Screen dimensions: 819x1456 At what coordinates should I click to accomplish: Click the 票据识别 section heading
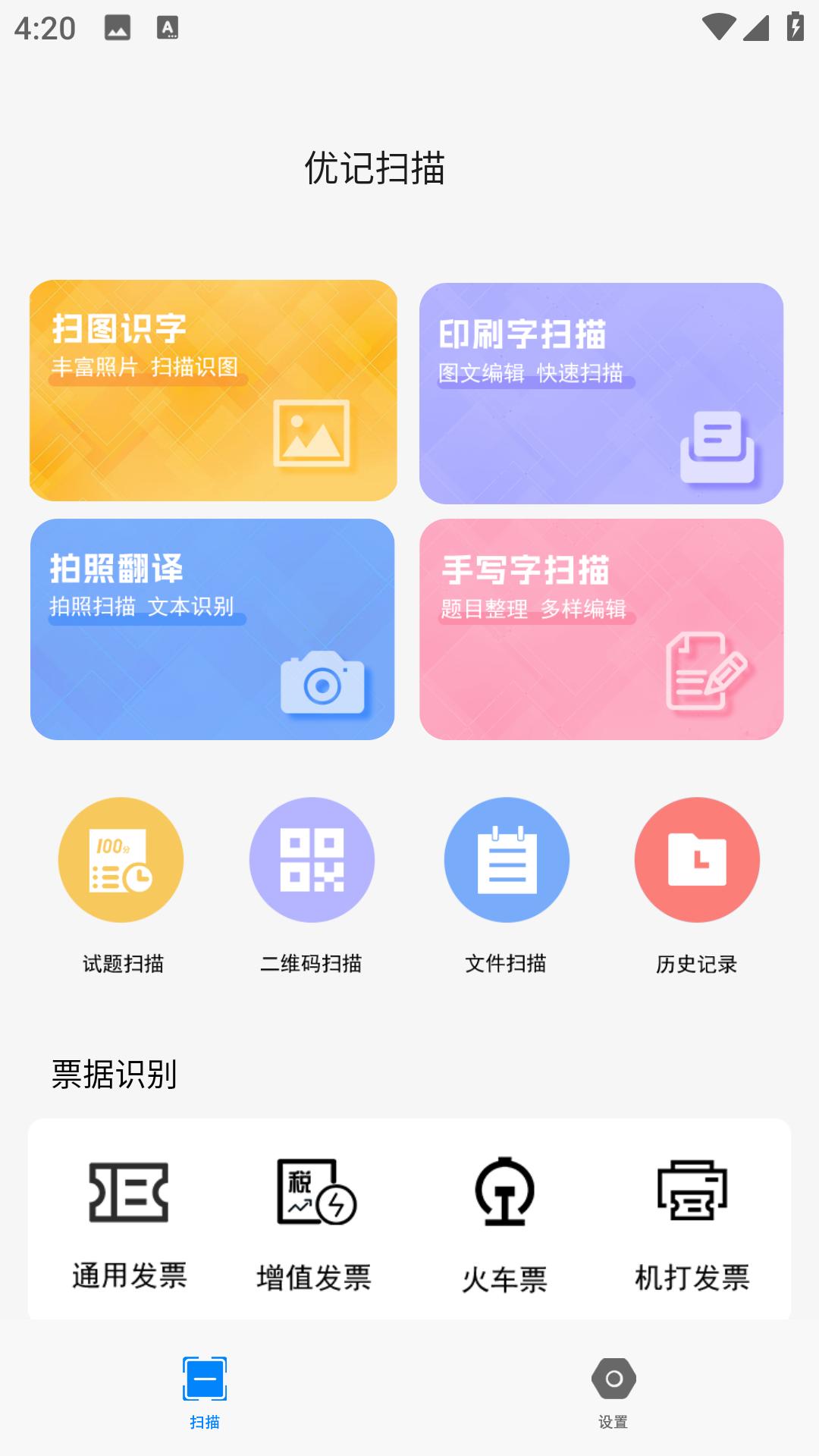tap(114, 1072)
